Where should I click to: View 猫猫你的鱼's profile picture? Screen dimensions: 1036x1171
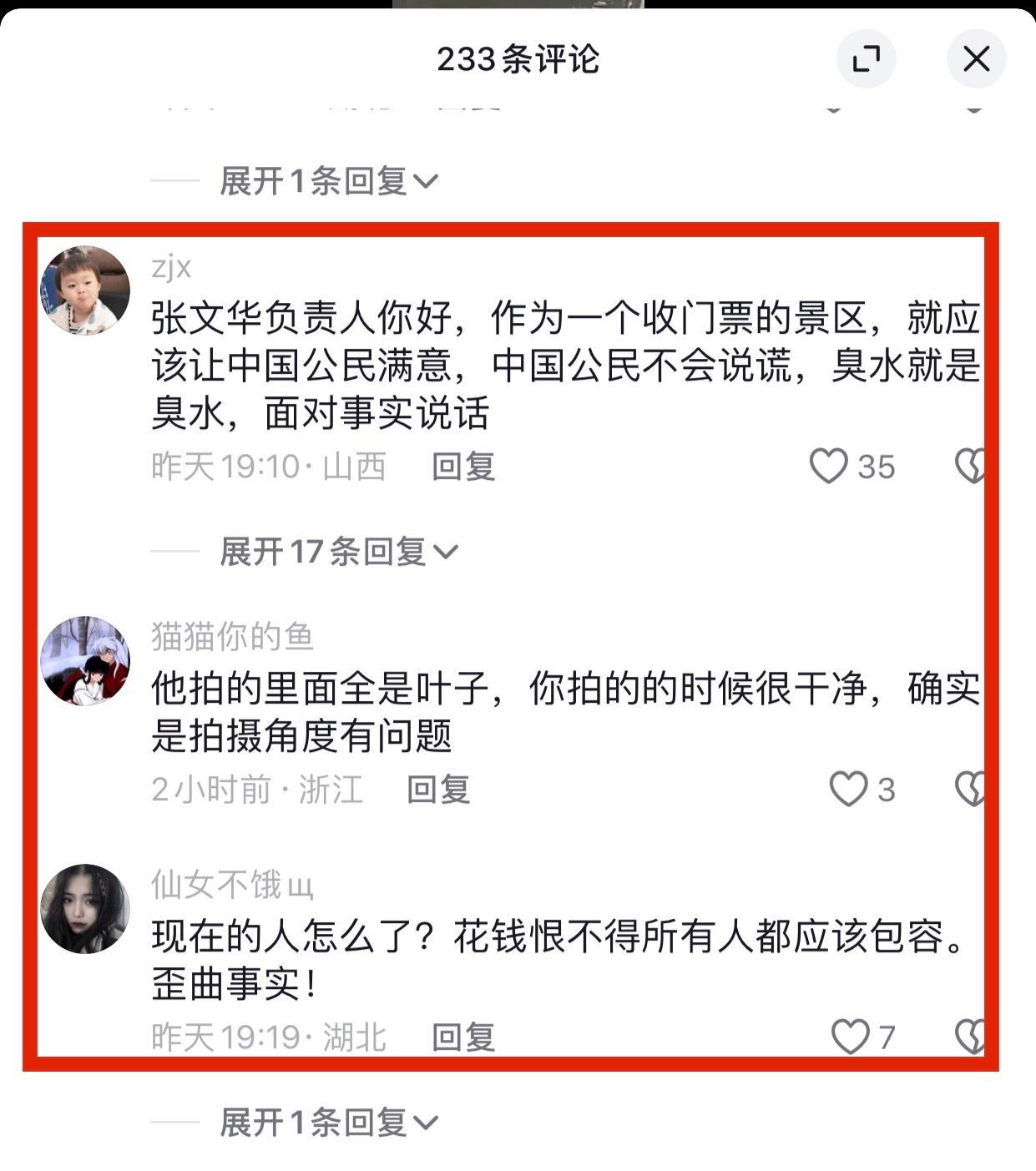point(85,660)
